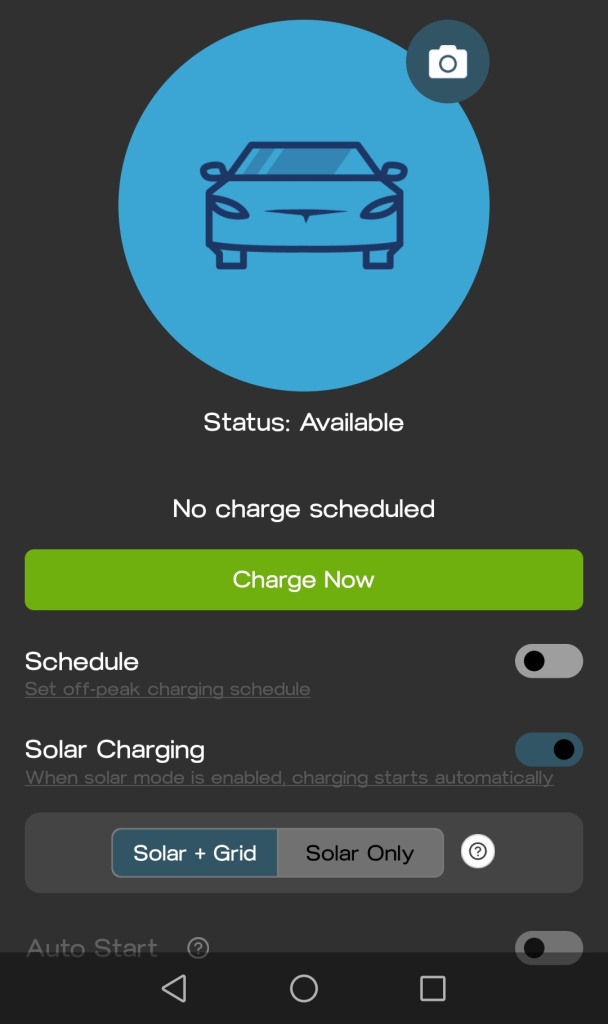Switch to Solar Only mode
This screenshot has height=1024, width=608.
point(360,853)
